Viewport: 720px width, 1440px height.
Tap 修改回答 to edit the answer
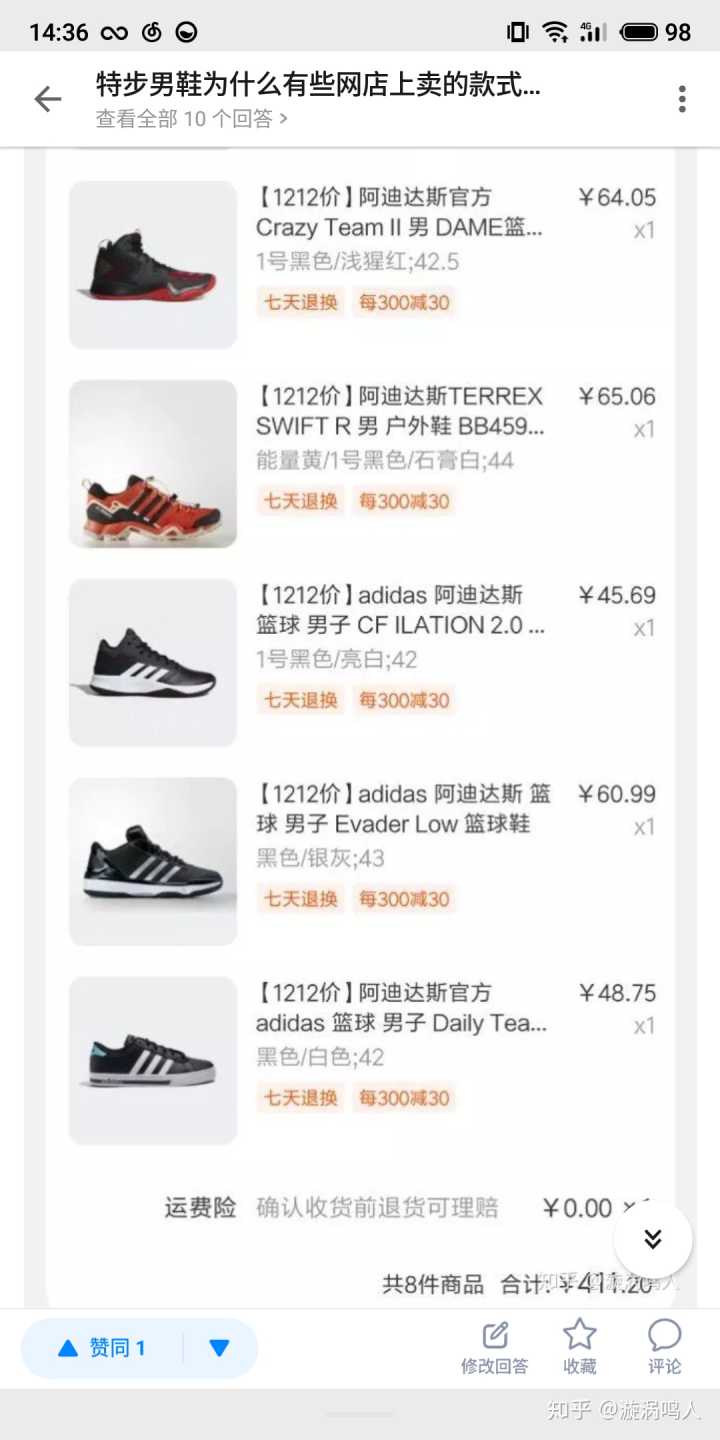(494, 1347)
